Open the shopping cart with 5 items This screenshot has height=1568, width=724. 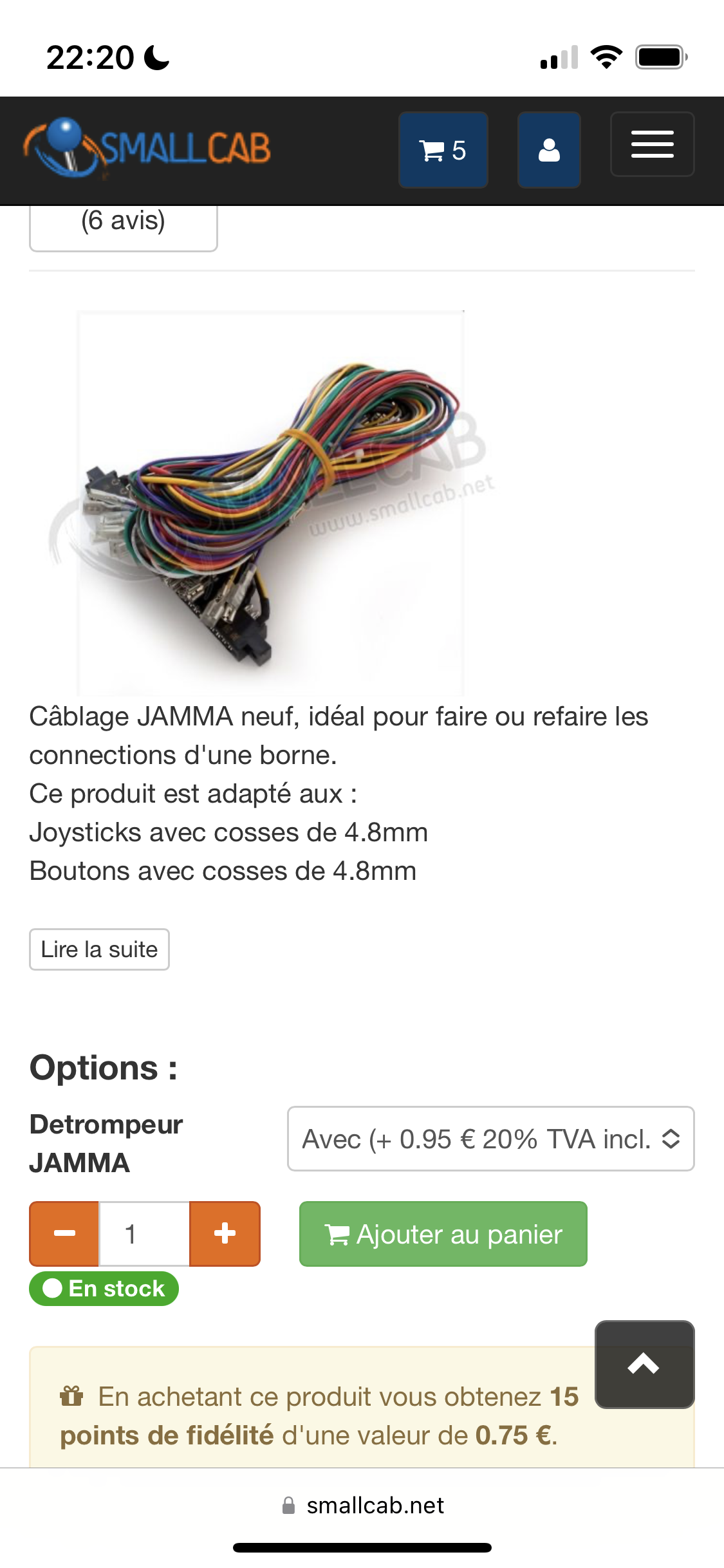(443, 150)
